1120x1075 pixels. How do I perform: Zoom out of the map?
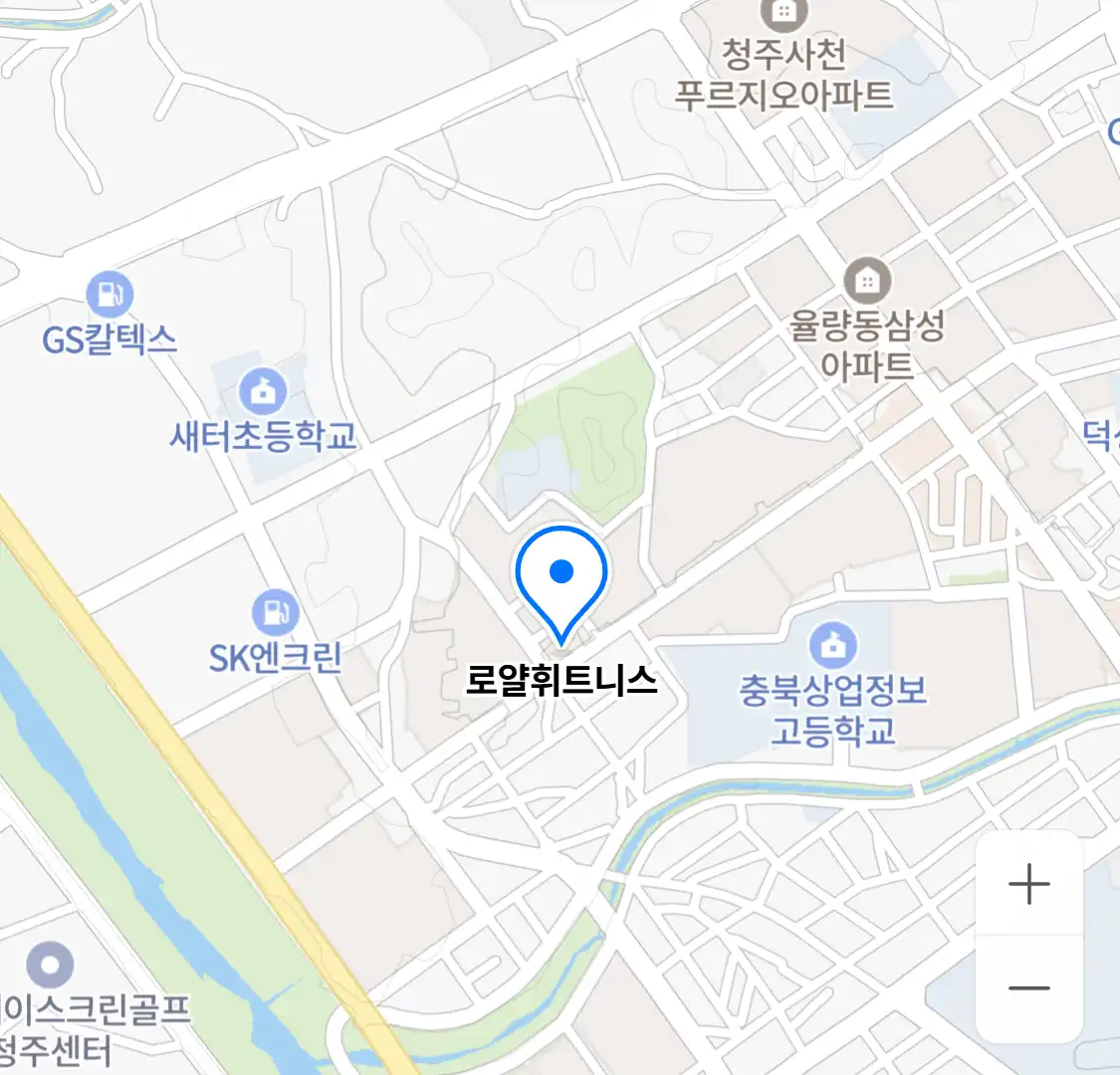[x=1028, y=988]
